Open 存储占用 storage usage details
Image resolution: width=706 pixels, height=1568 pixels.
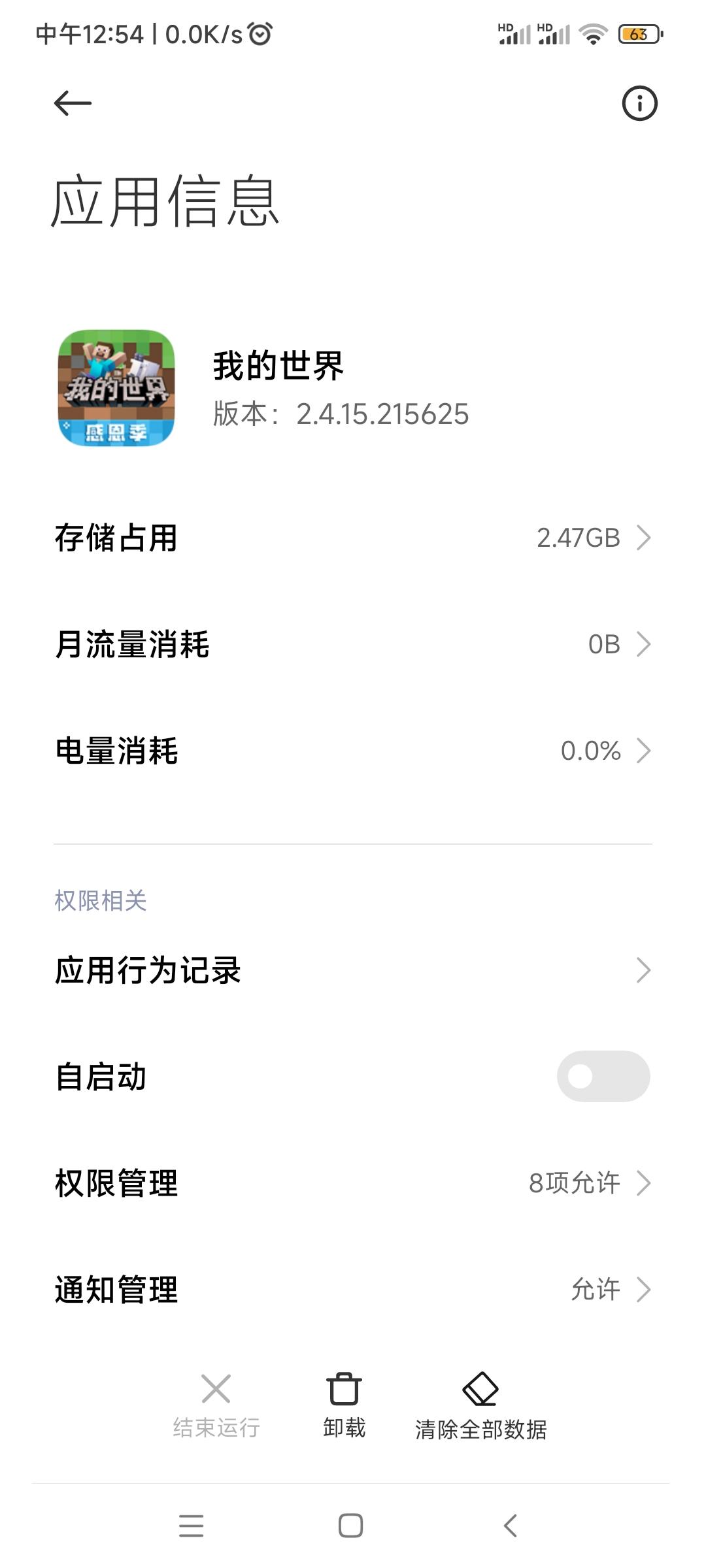tap(353, 538)
